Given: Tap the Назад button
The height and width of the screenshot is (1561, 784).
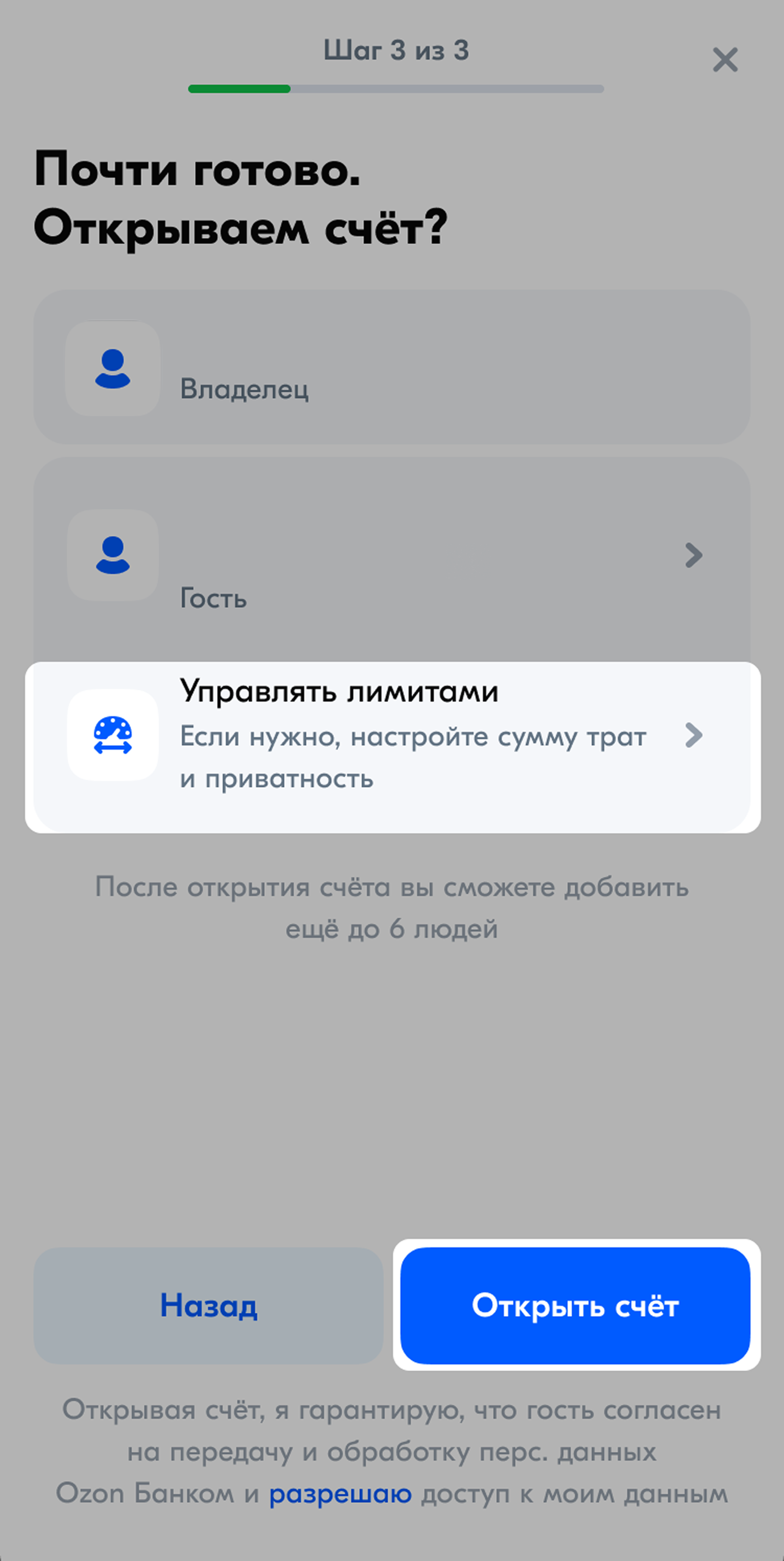Looking at the screenshot, I should (209, 1305).
